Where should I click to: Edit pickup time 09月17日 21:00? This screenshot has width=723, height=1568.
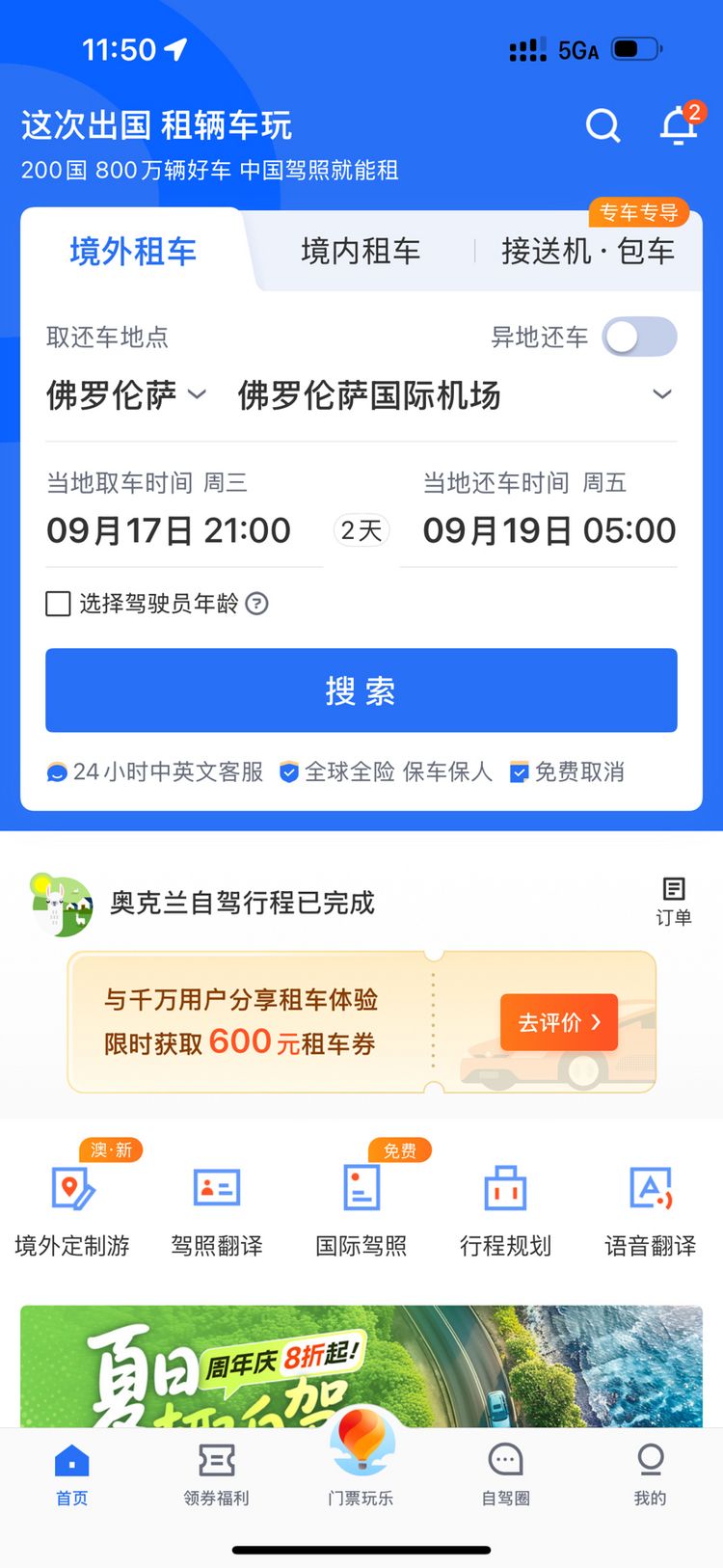169,530
